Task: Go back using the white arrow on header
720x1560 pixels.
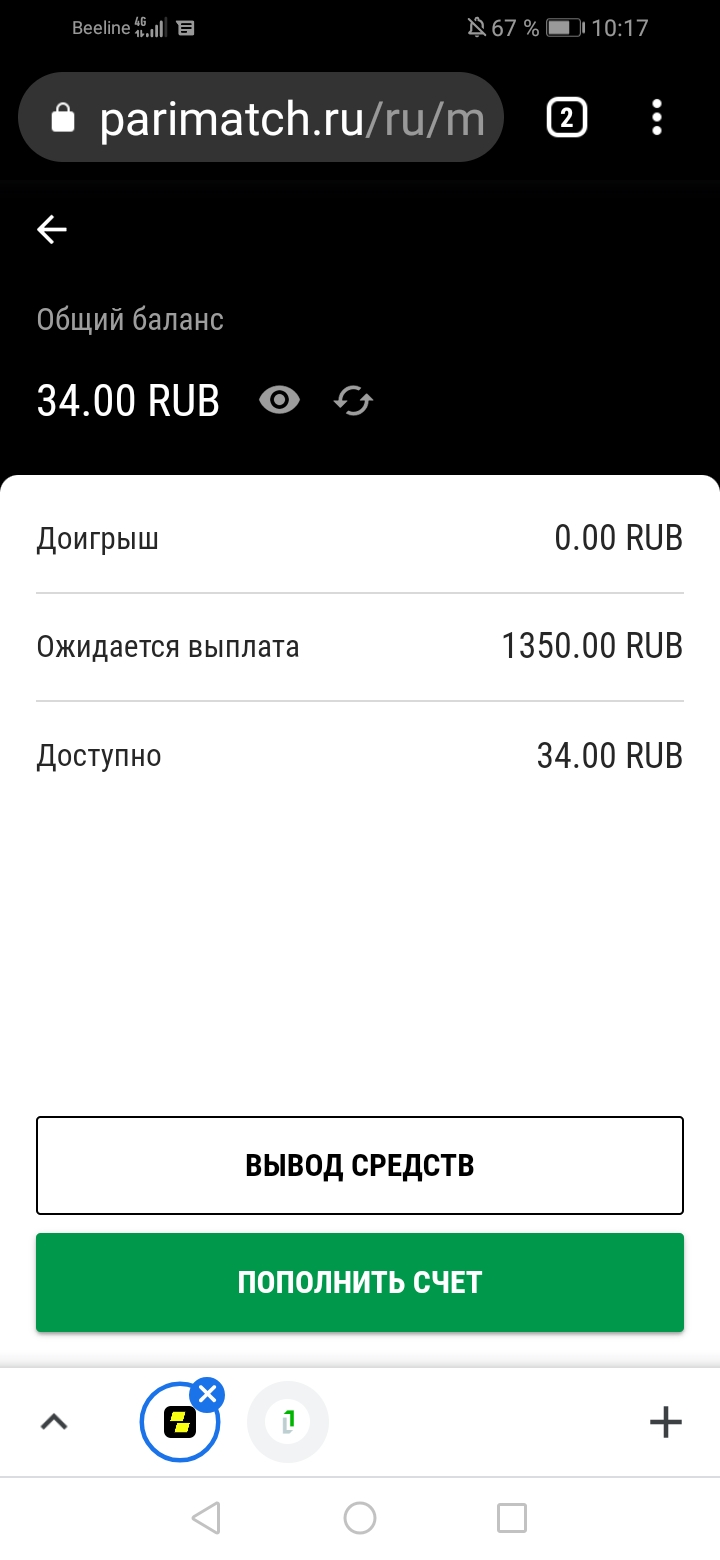Action: coord(51,229)
